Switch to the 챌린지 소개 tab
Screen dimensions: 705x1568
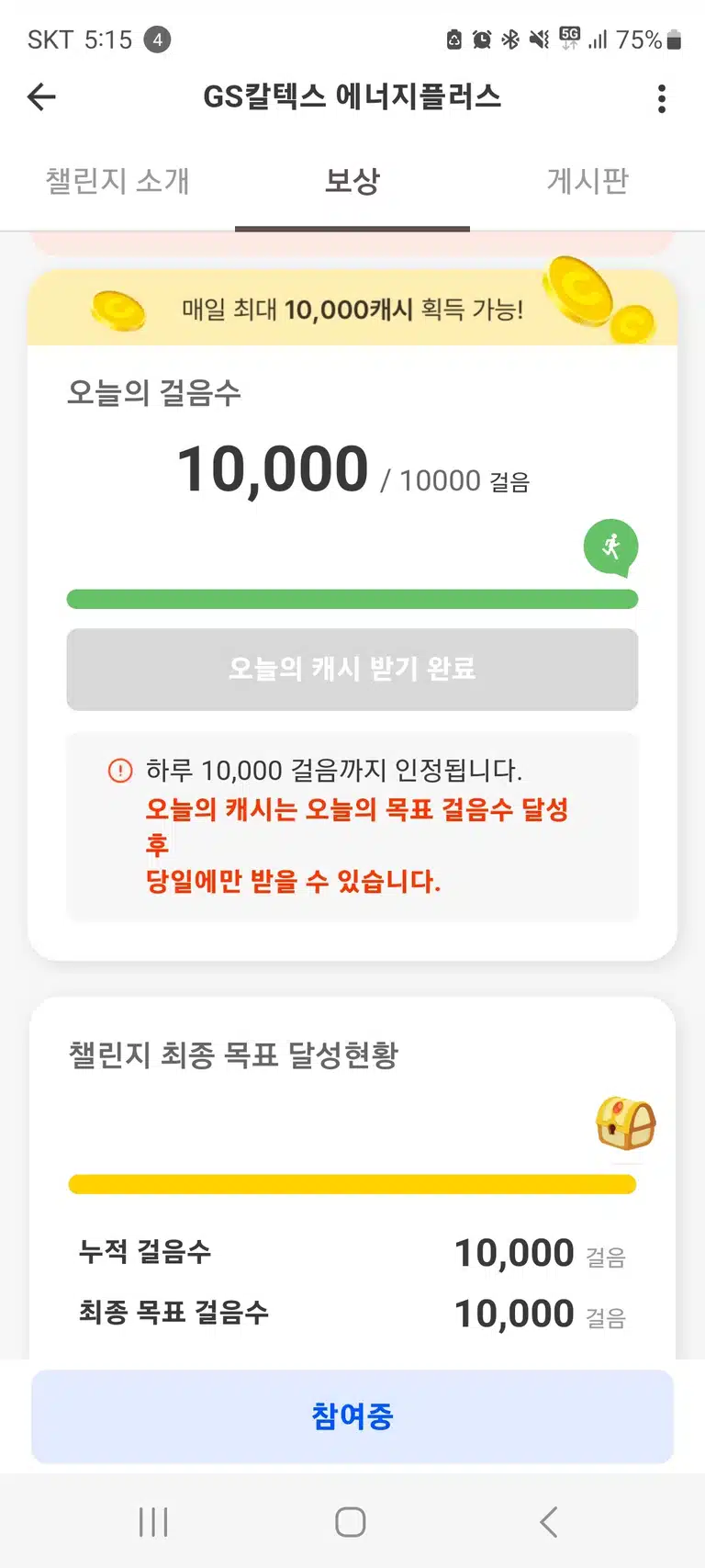tap(117, 181)
